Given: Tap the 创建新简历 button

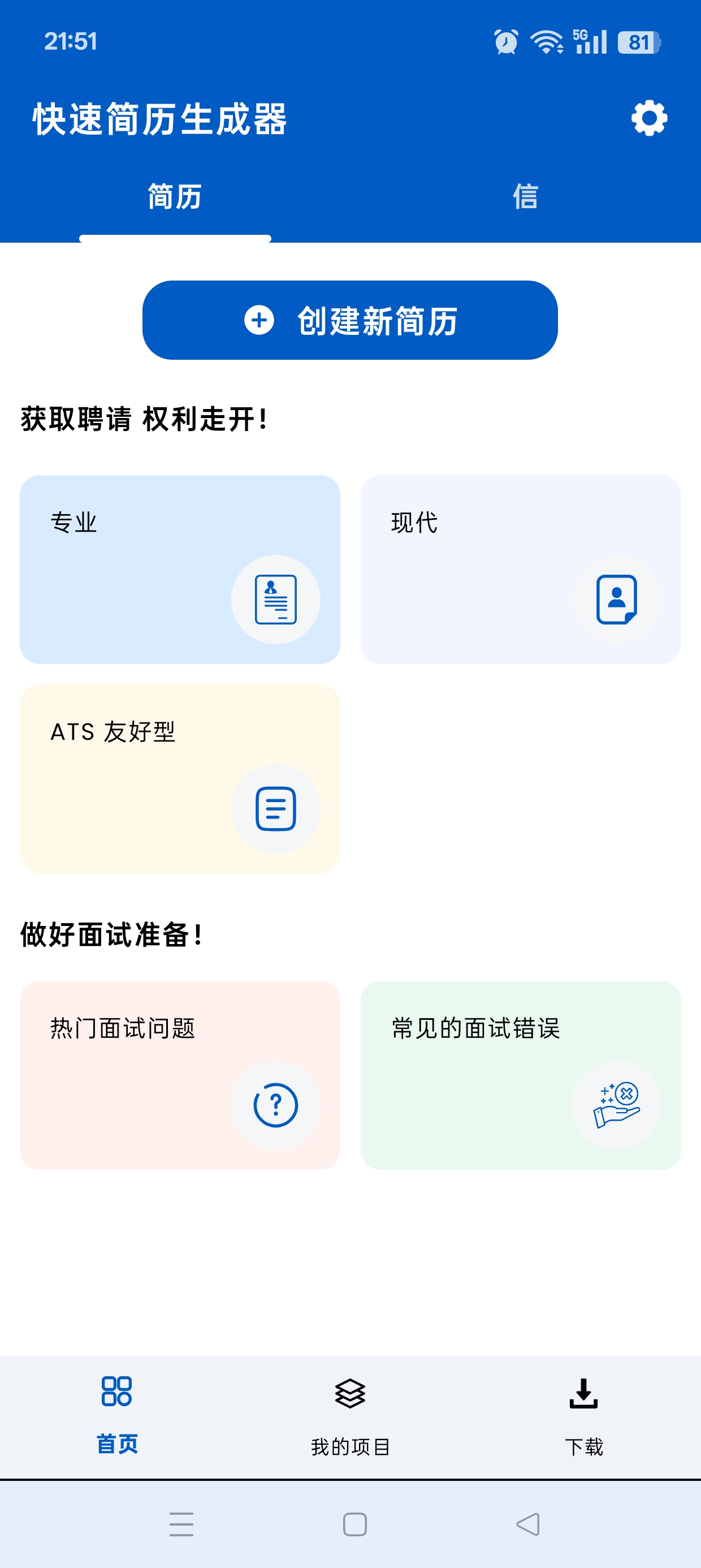Looking at the screenshot, I should 350,320.
